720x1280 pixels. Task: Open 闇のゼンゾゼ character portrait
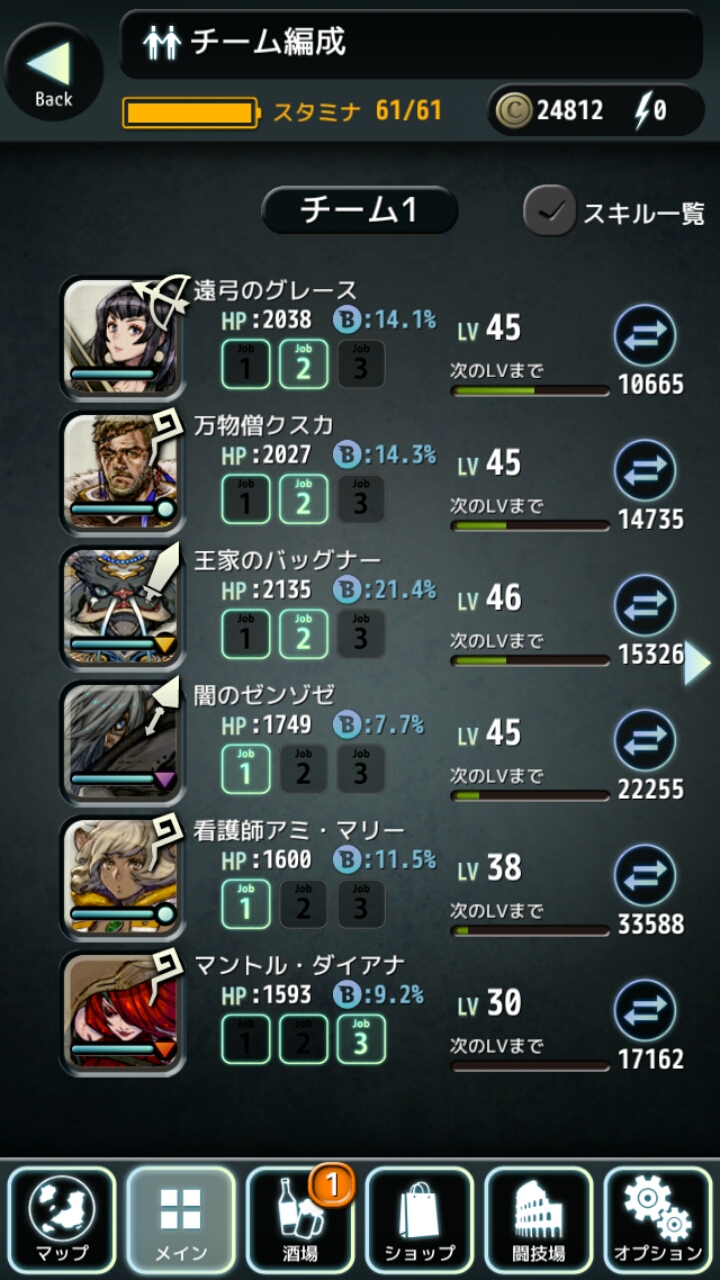point(122,741)
